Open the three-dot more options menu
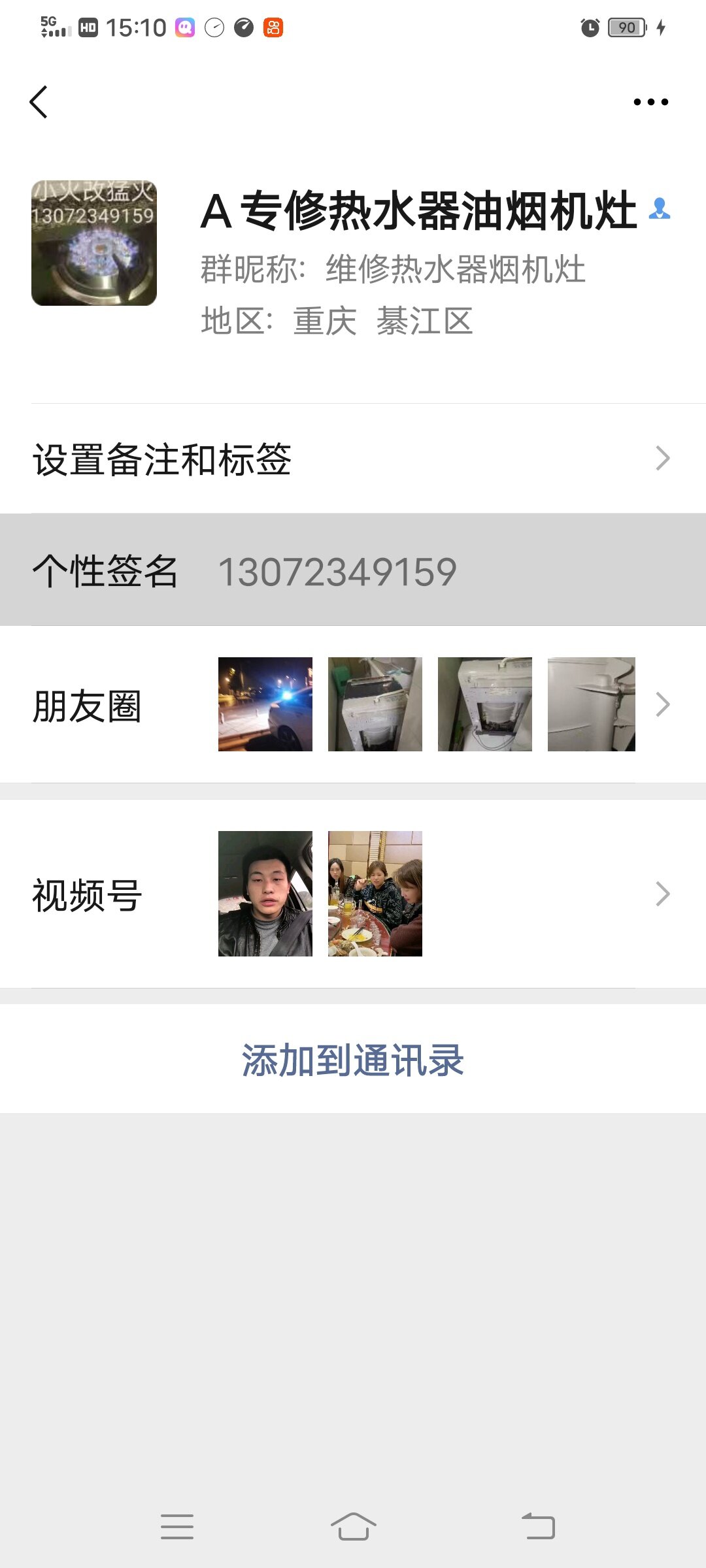The width and height of the screenshot is (706, 1568). point(650,102)
